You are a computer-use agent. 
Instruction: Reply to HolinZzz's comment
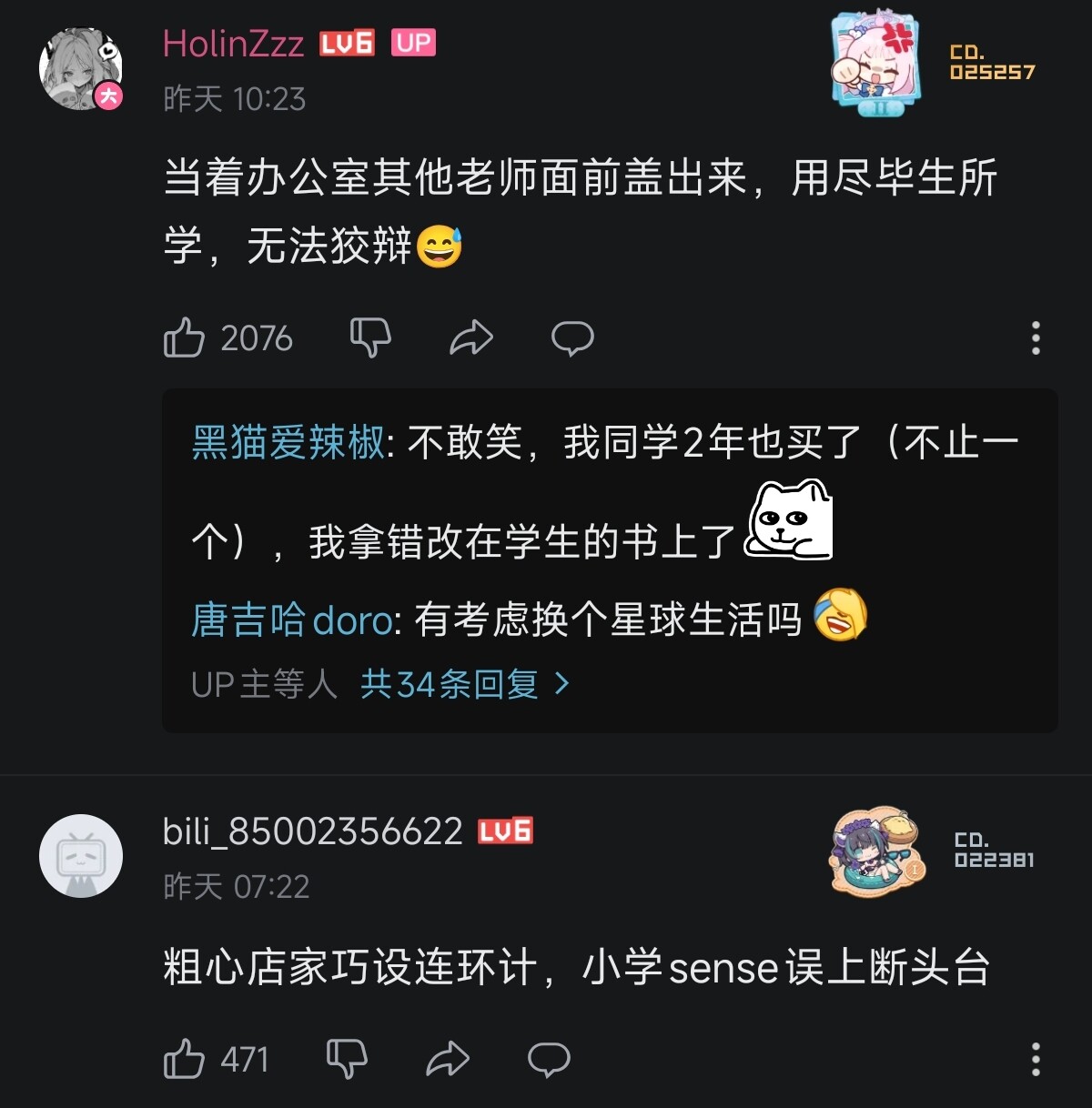[572, 337]
